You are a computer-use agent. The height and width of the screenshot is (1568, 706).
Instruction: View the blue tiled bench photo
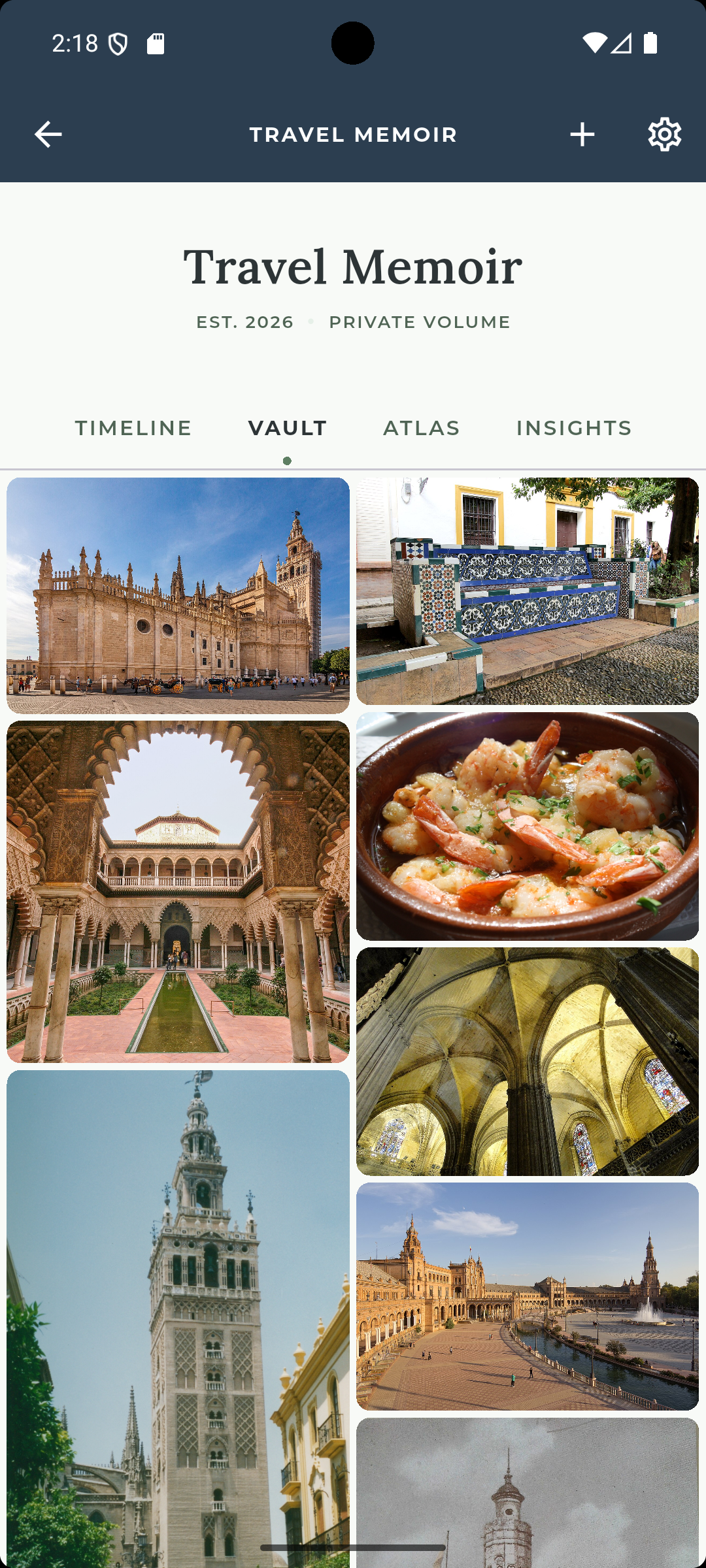[x=528, y=591]
